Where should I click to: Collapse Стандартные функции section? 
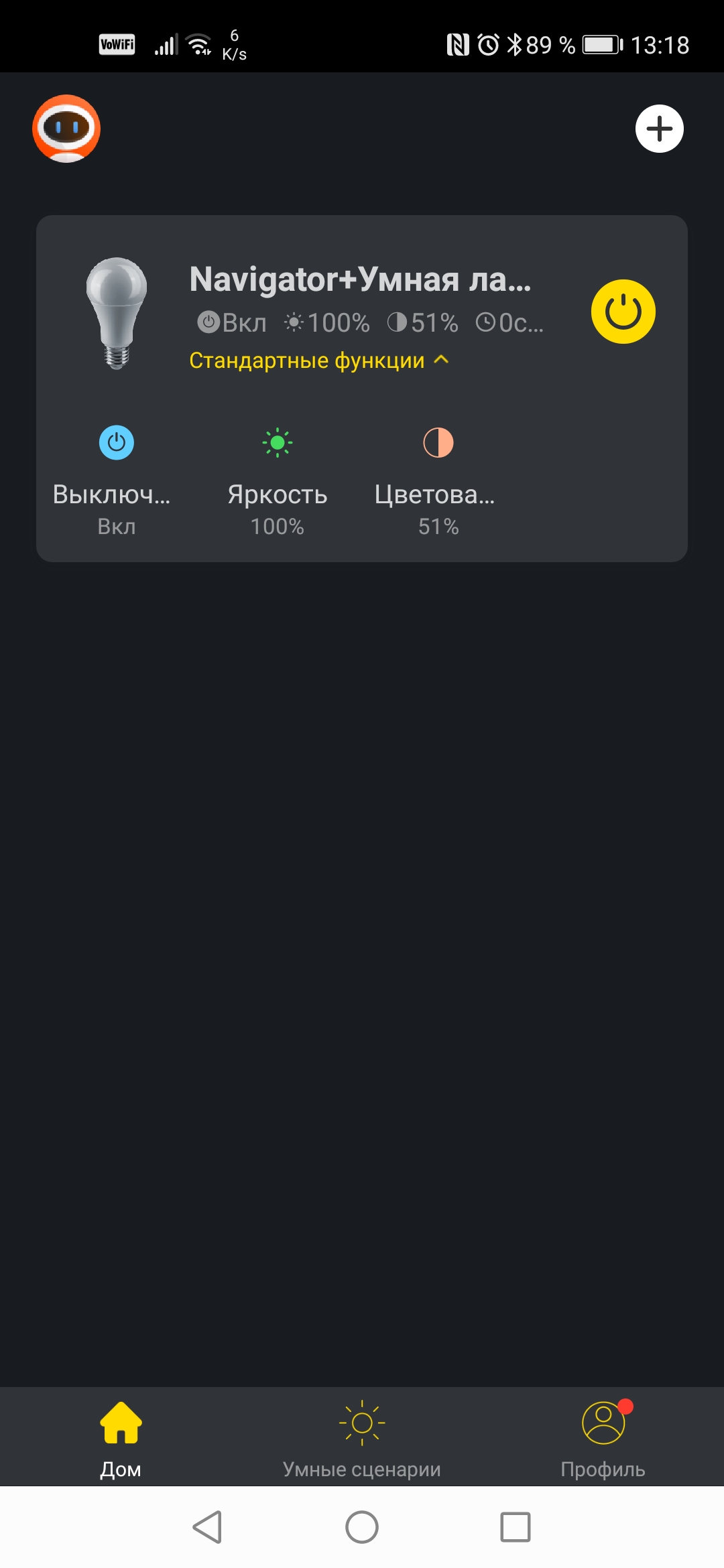[319, 361]
